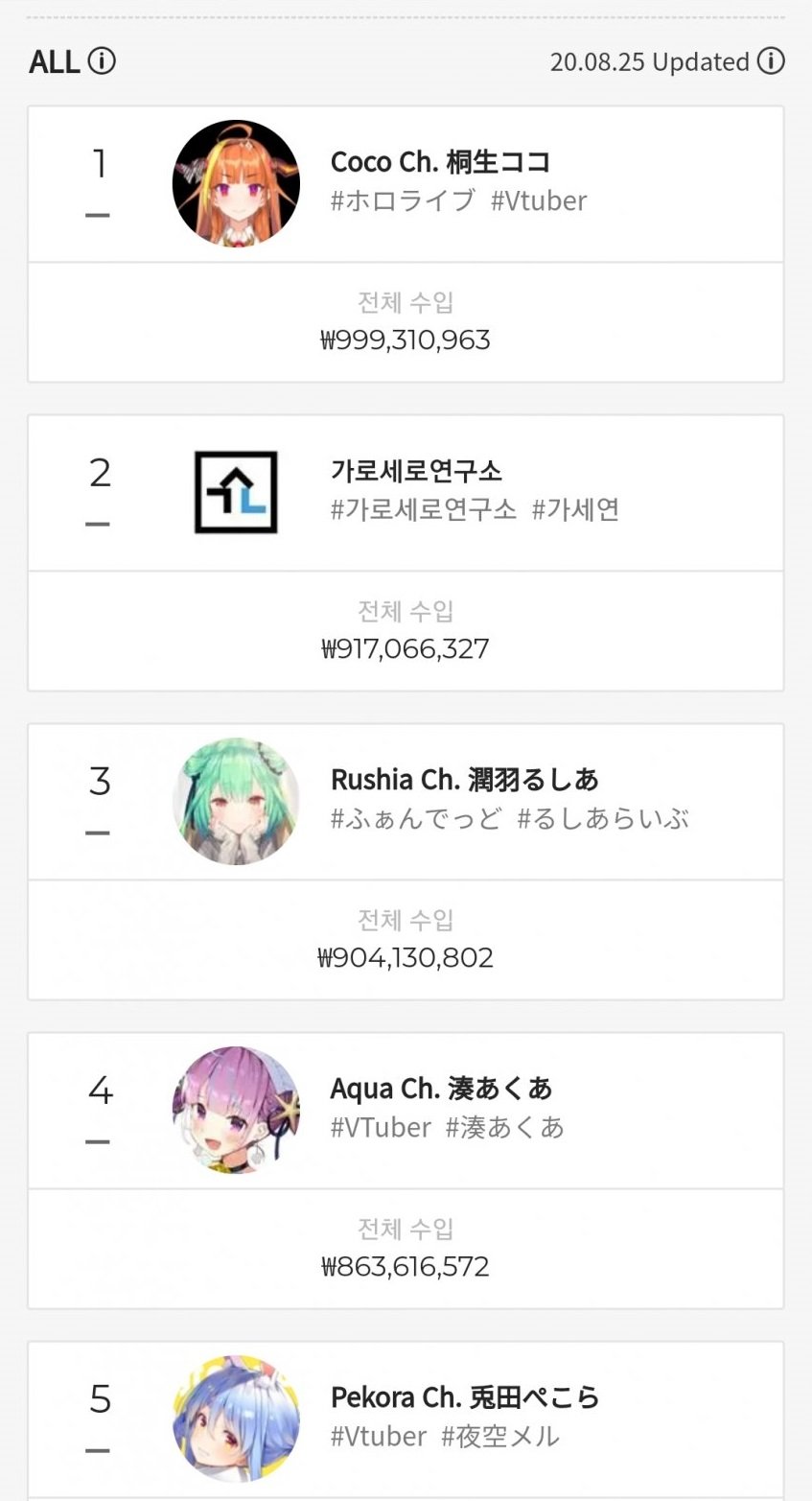This screenshot has height=1501, width=812.
Task: Open the 가로세로연구소 channel name
Action: (x=414, y=471)
